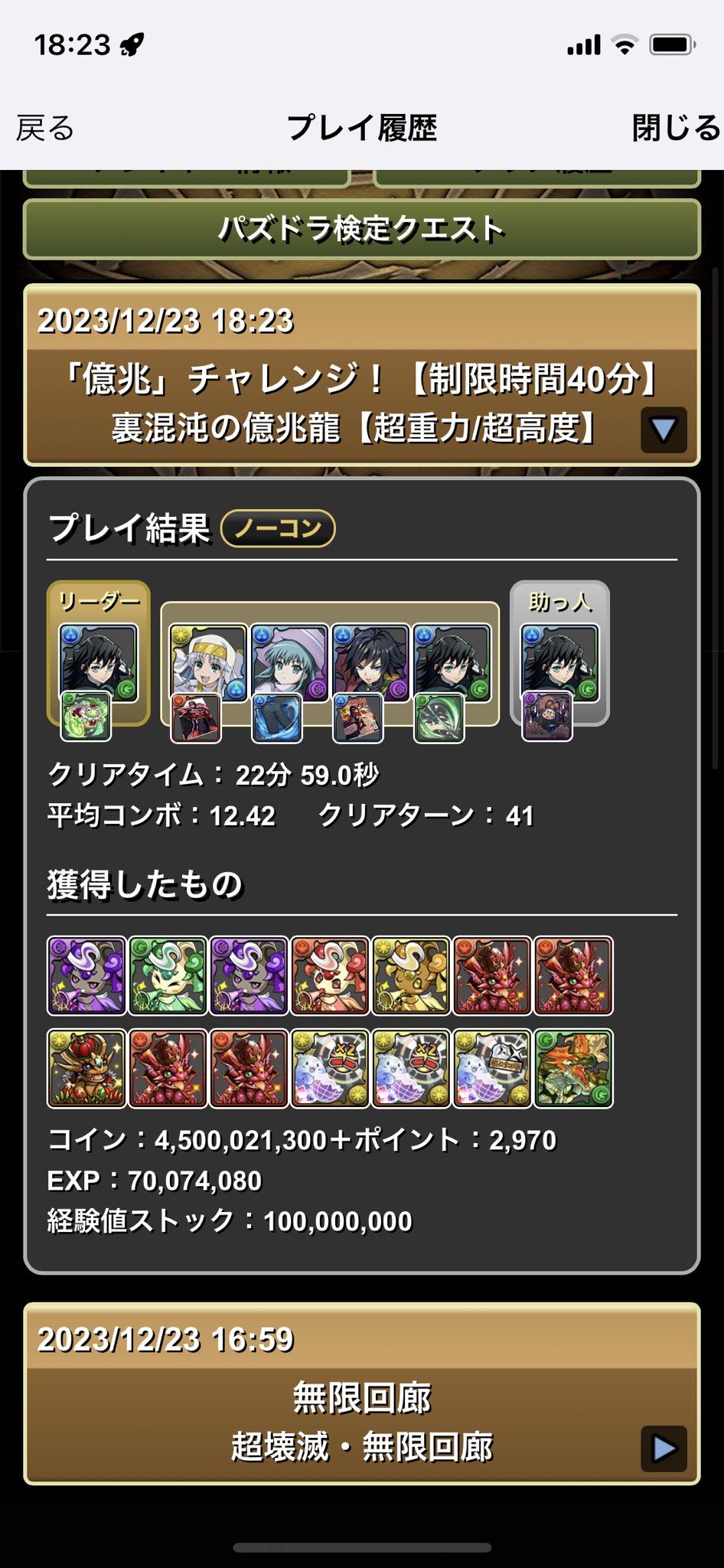This screenshot has width=724, height=1568.
Task: Open パズドラ検定クエスト
Action: 361,229
